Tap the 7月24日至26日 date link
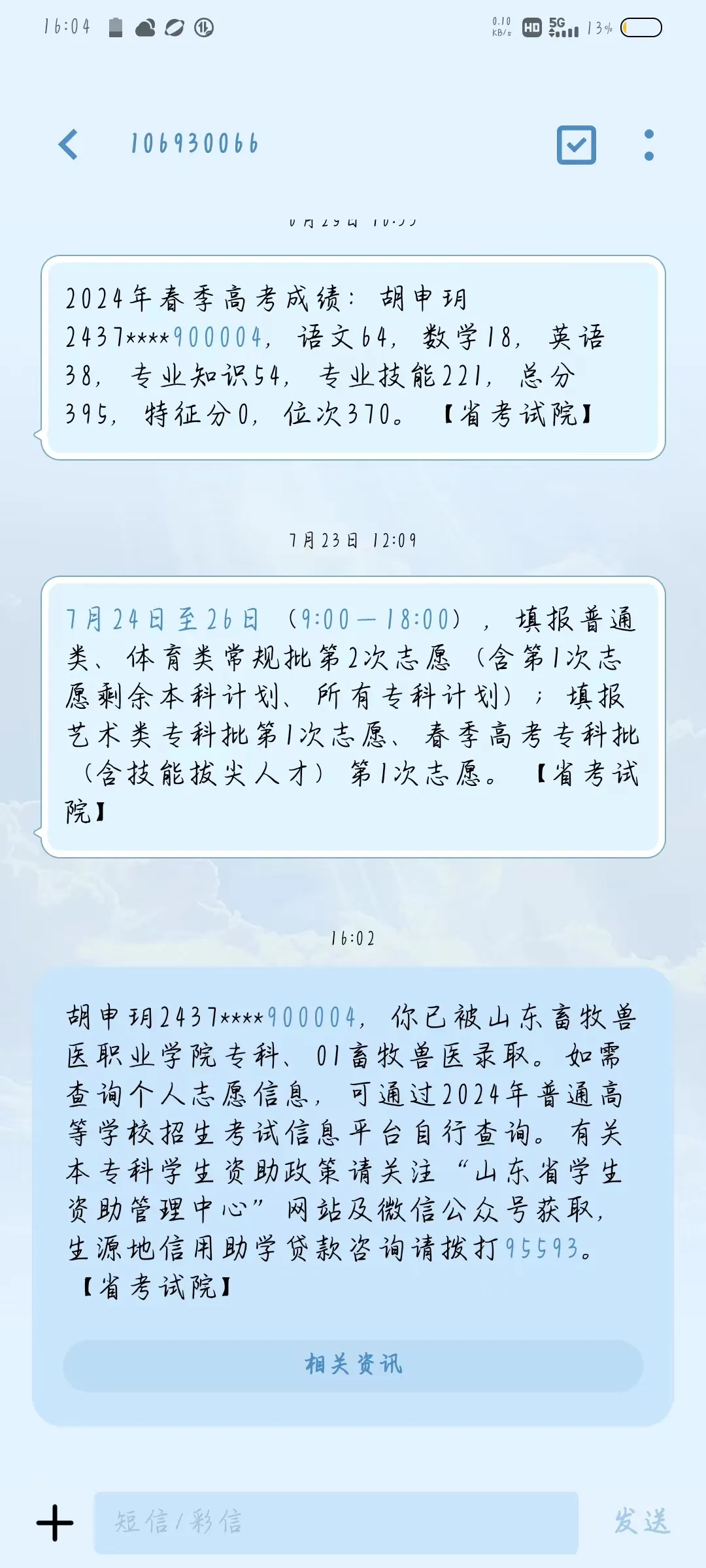 click(162, 619)
